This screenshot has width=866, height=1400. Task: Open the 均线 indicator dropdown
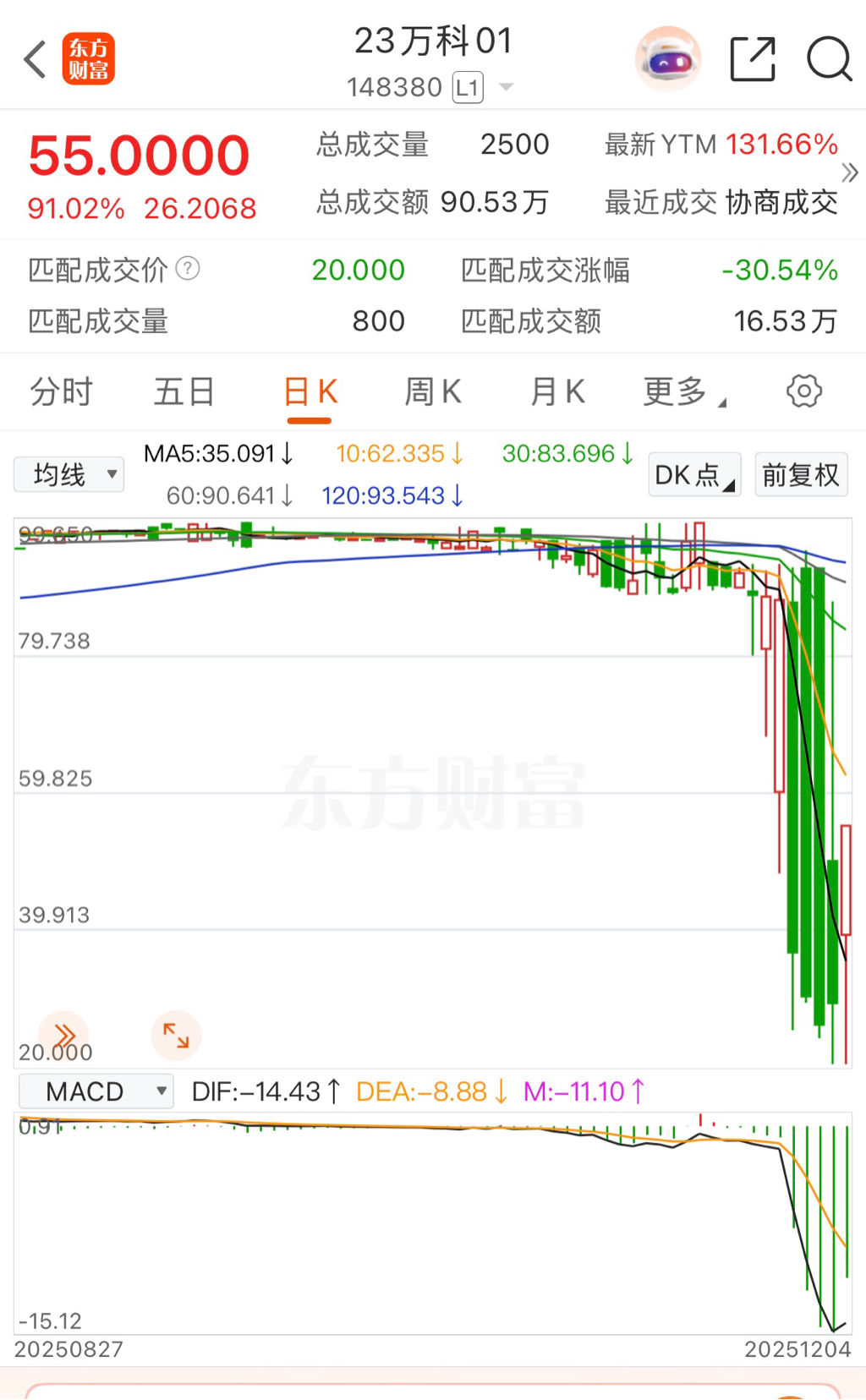[x=69, y=474]
